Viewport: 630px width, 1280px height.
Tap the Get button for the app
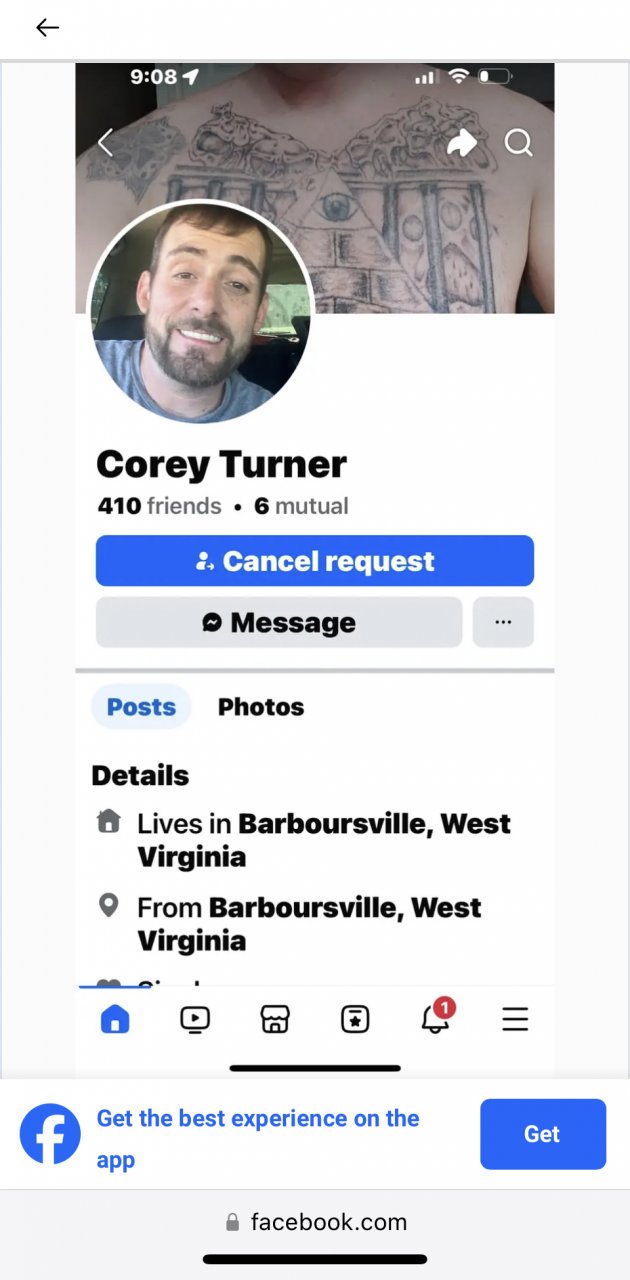pos(542,1134)
